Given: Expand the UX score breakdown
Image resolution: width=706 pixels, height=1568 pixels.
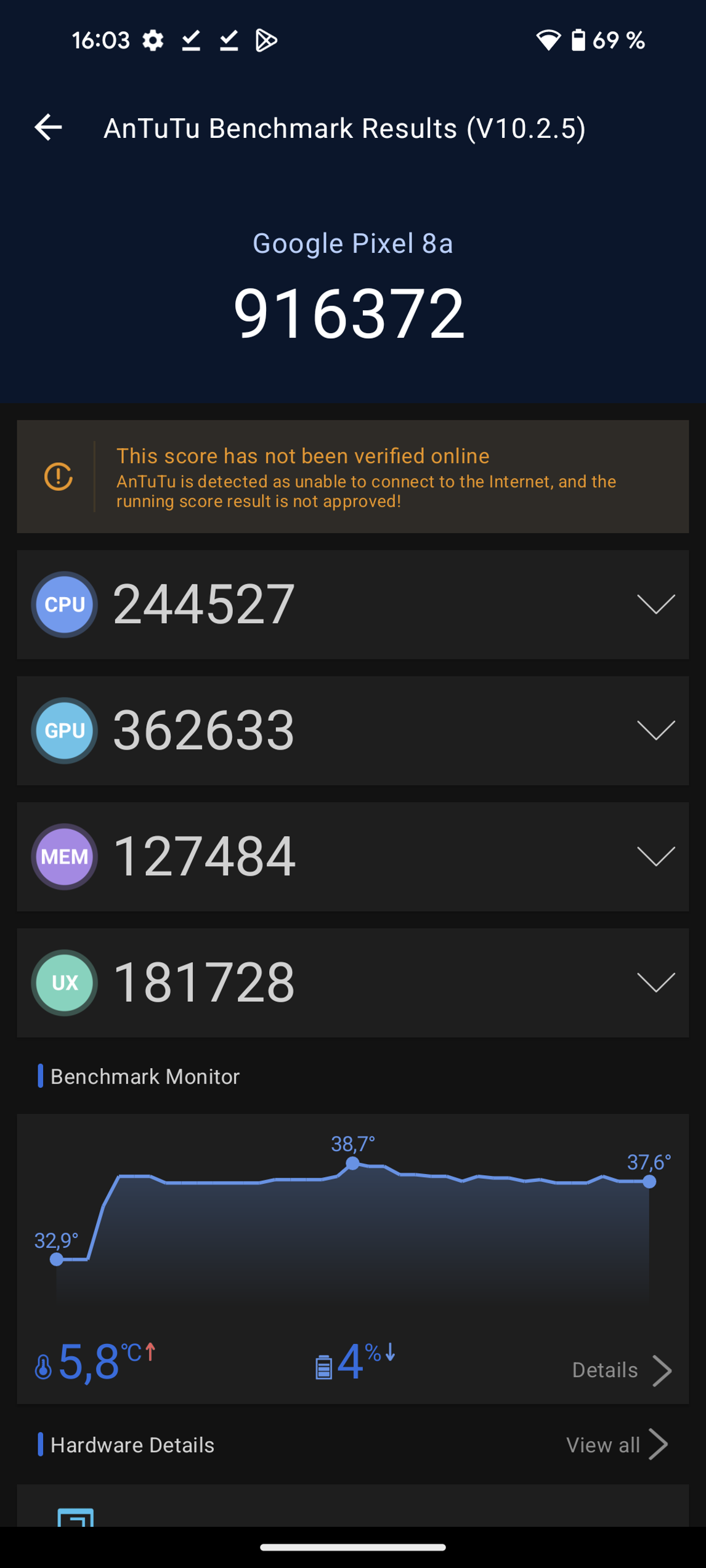Looking at the screenshot, I should click(655, 983).
